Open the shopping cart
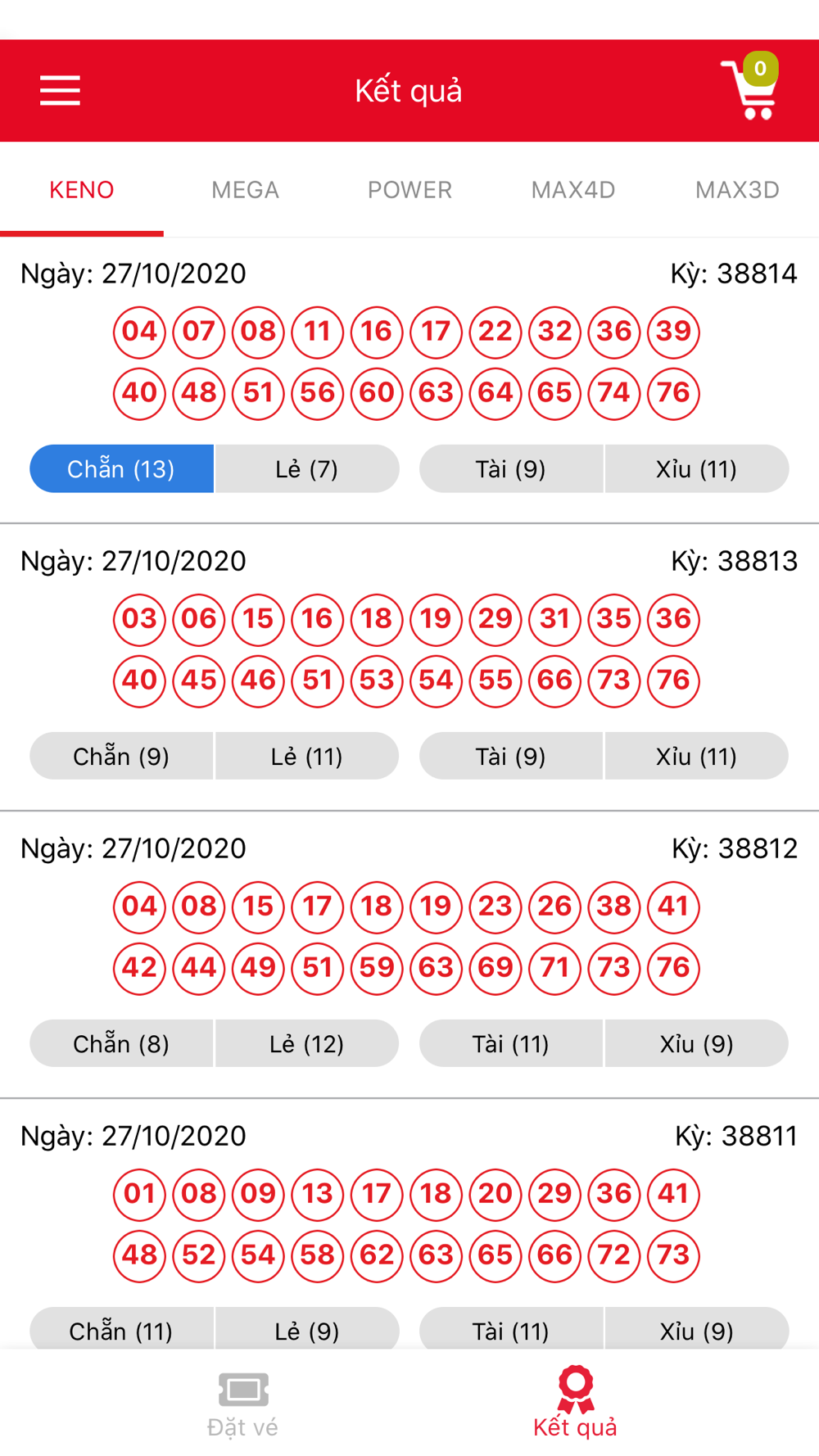This screenshot has height=1456, width=819. click(750, 88)
